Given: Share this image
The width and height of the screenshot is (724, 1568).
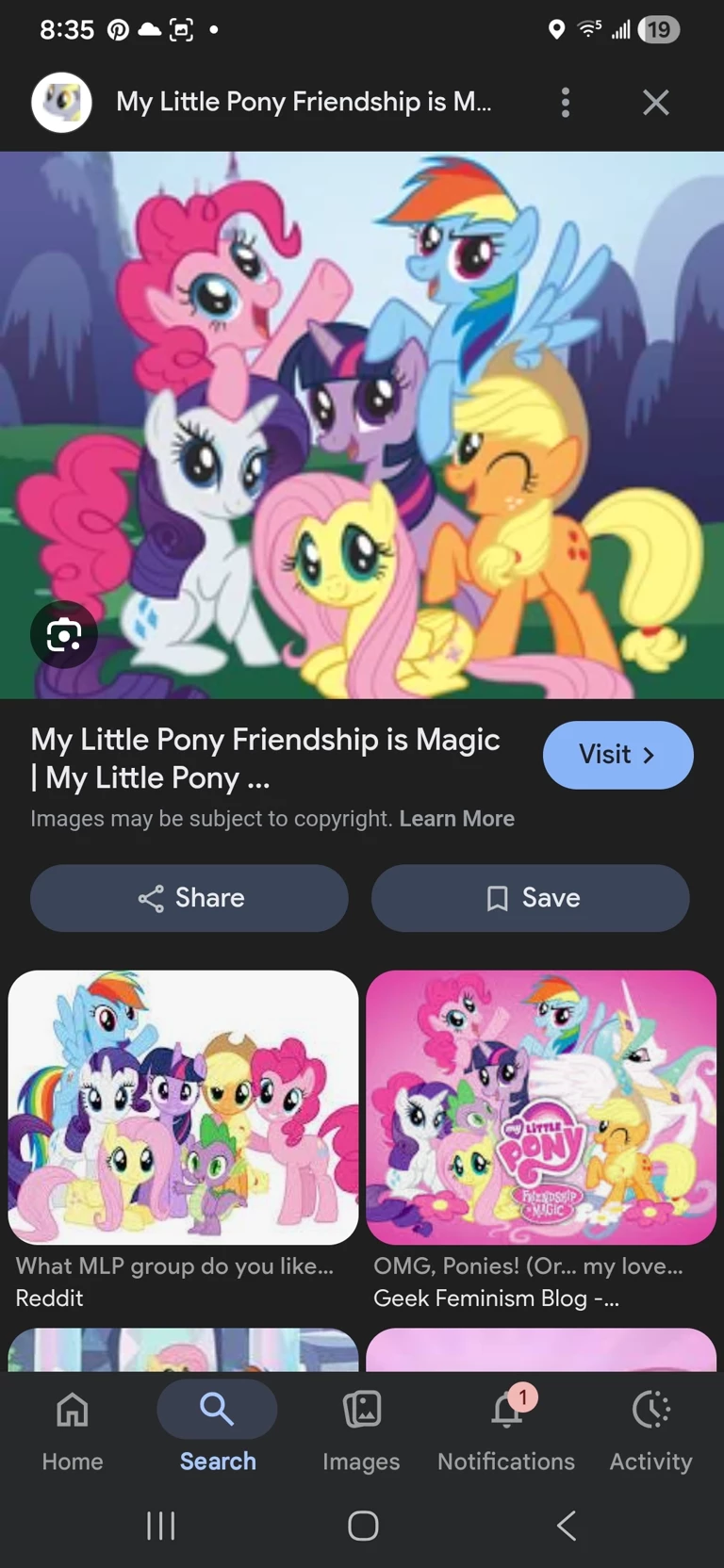Looking at the screenshot, I should [189, 898].
